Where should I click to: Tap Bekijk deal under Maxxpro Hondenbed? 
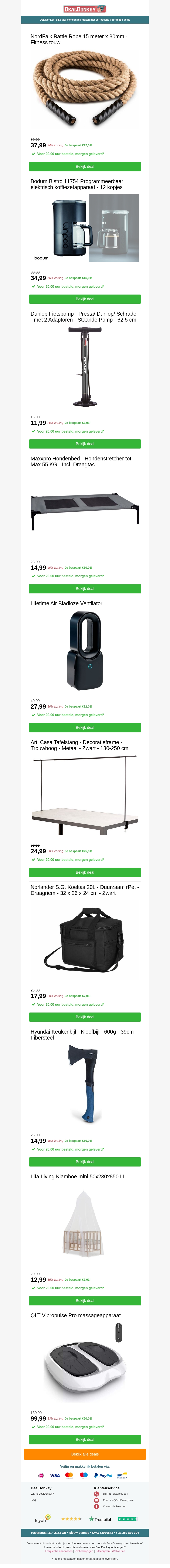(x=85, y=589)
